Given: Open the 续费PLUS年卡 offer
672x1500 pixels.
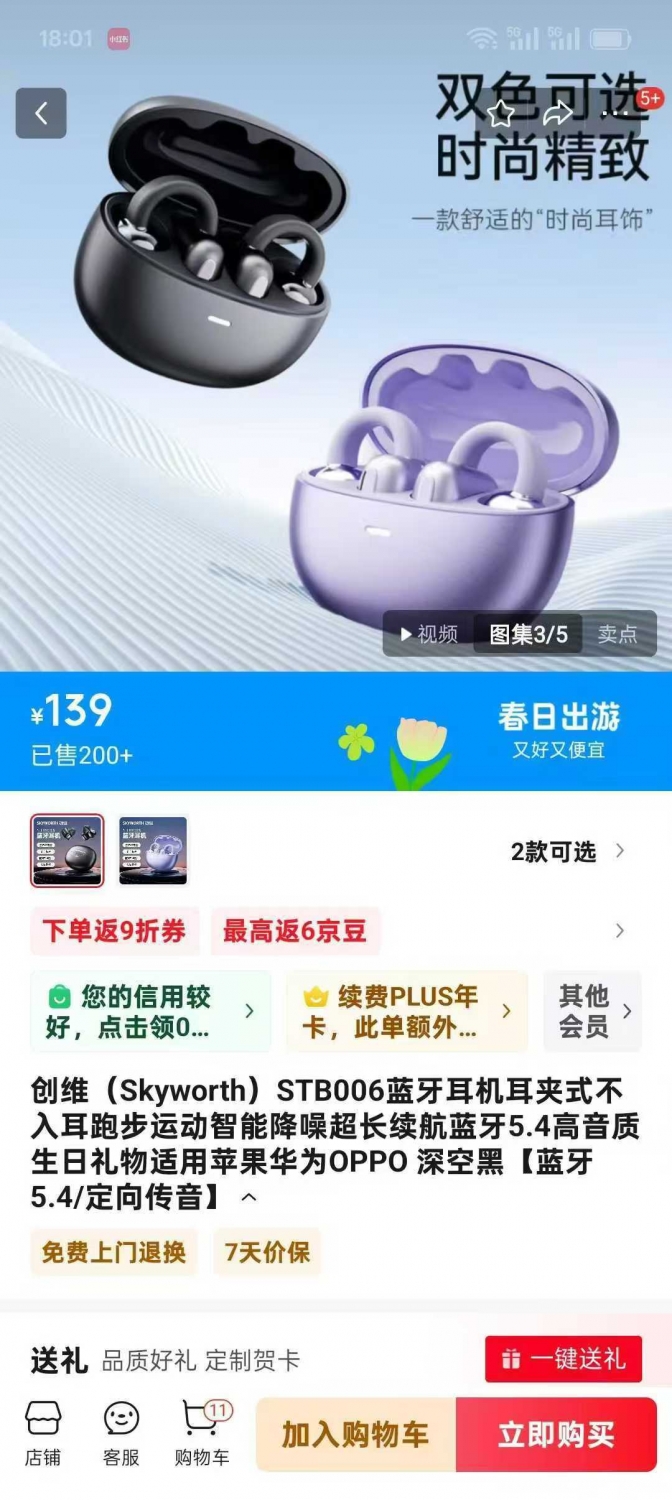Looking at the screenshot, I should tap(406, 1011).
